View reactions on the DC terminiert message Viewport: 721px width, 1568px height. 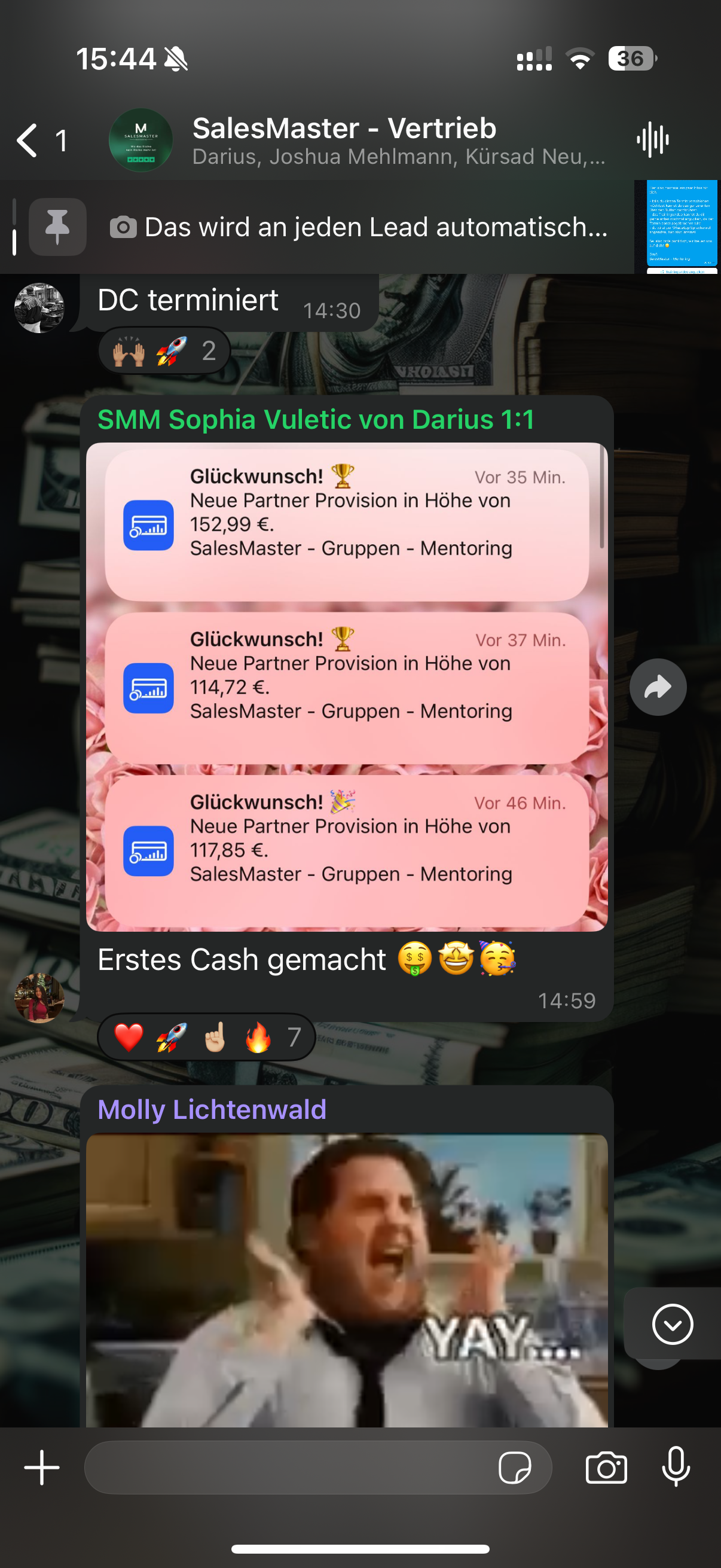click(x=164, y=351)
